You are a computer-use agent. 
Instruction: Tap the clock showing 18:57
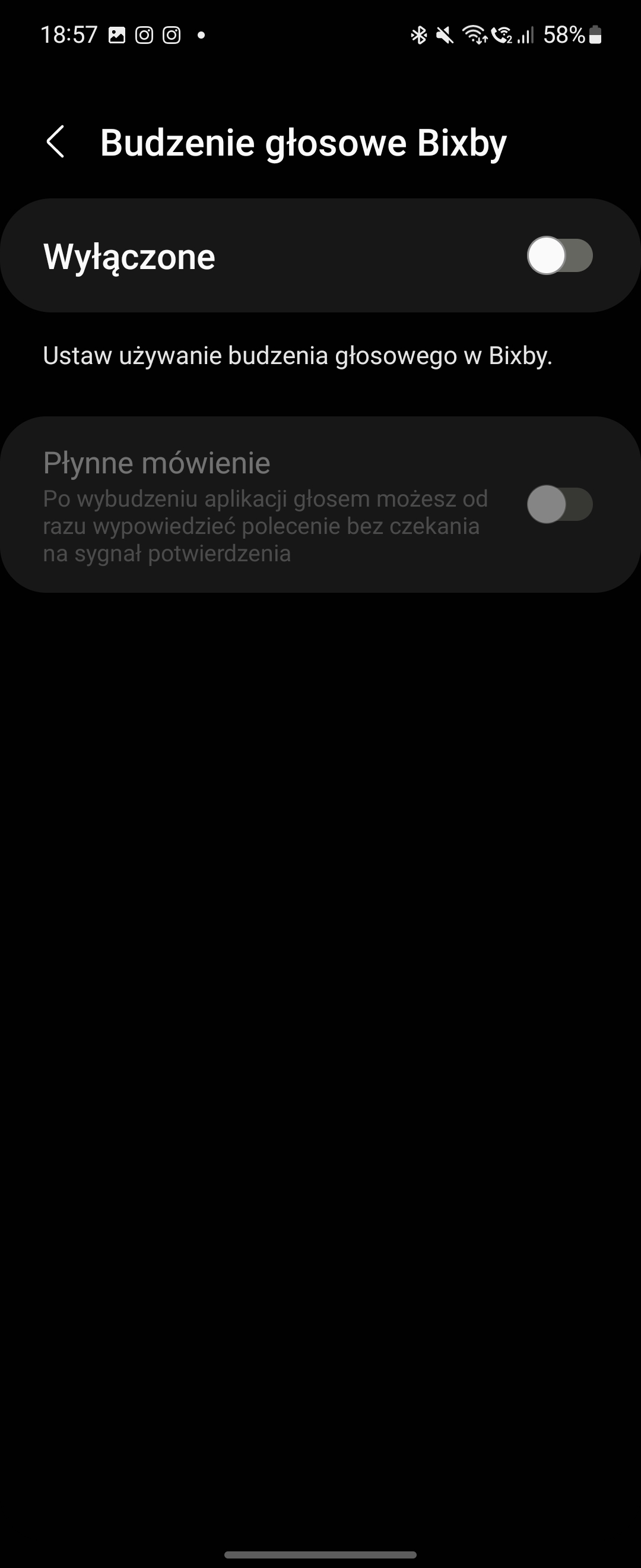click(71, 34)
